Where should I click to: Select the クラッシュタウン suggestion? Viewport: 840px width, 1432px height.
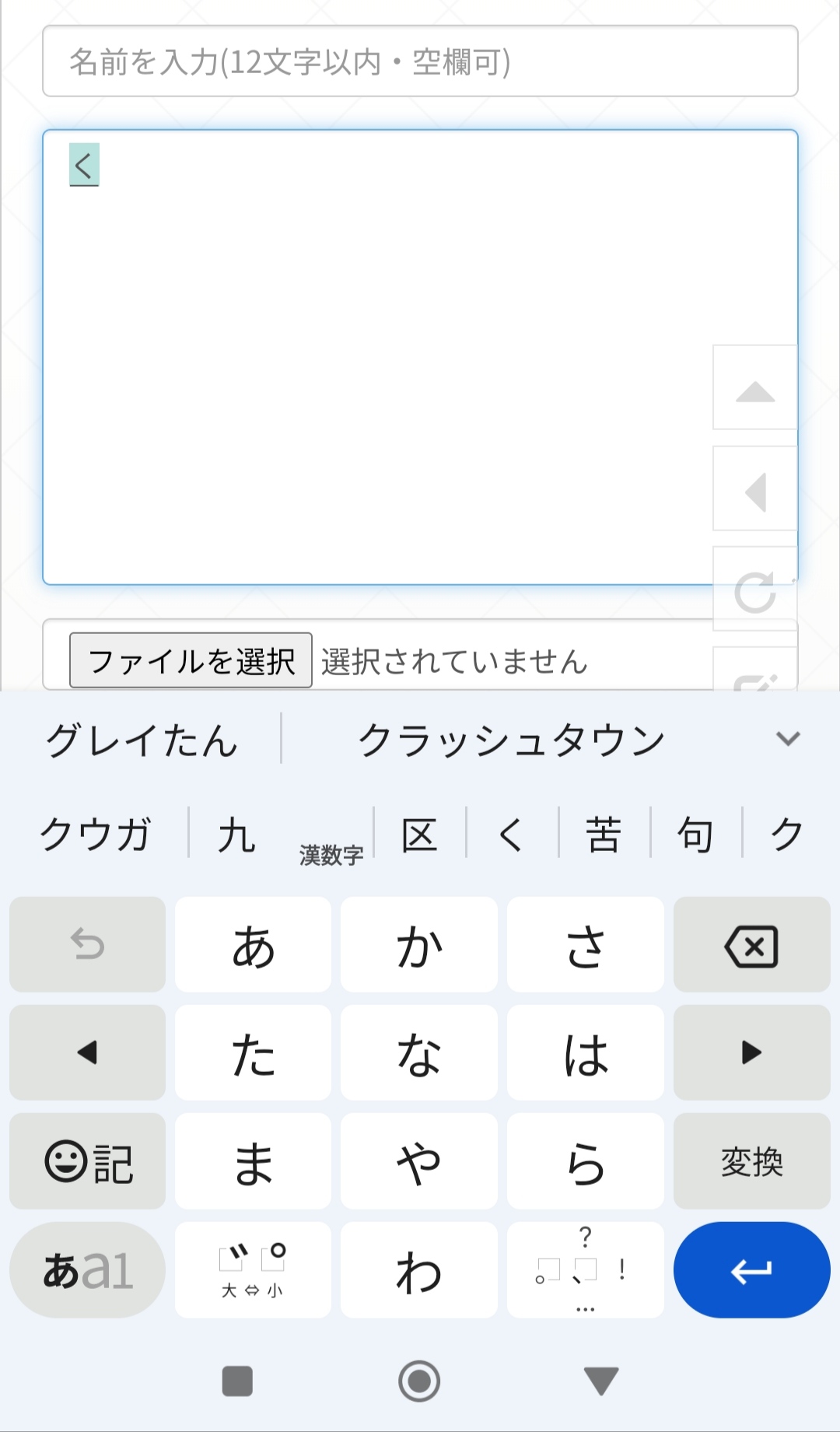(x=511, y=739)
